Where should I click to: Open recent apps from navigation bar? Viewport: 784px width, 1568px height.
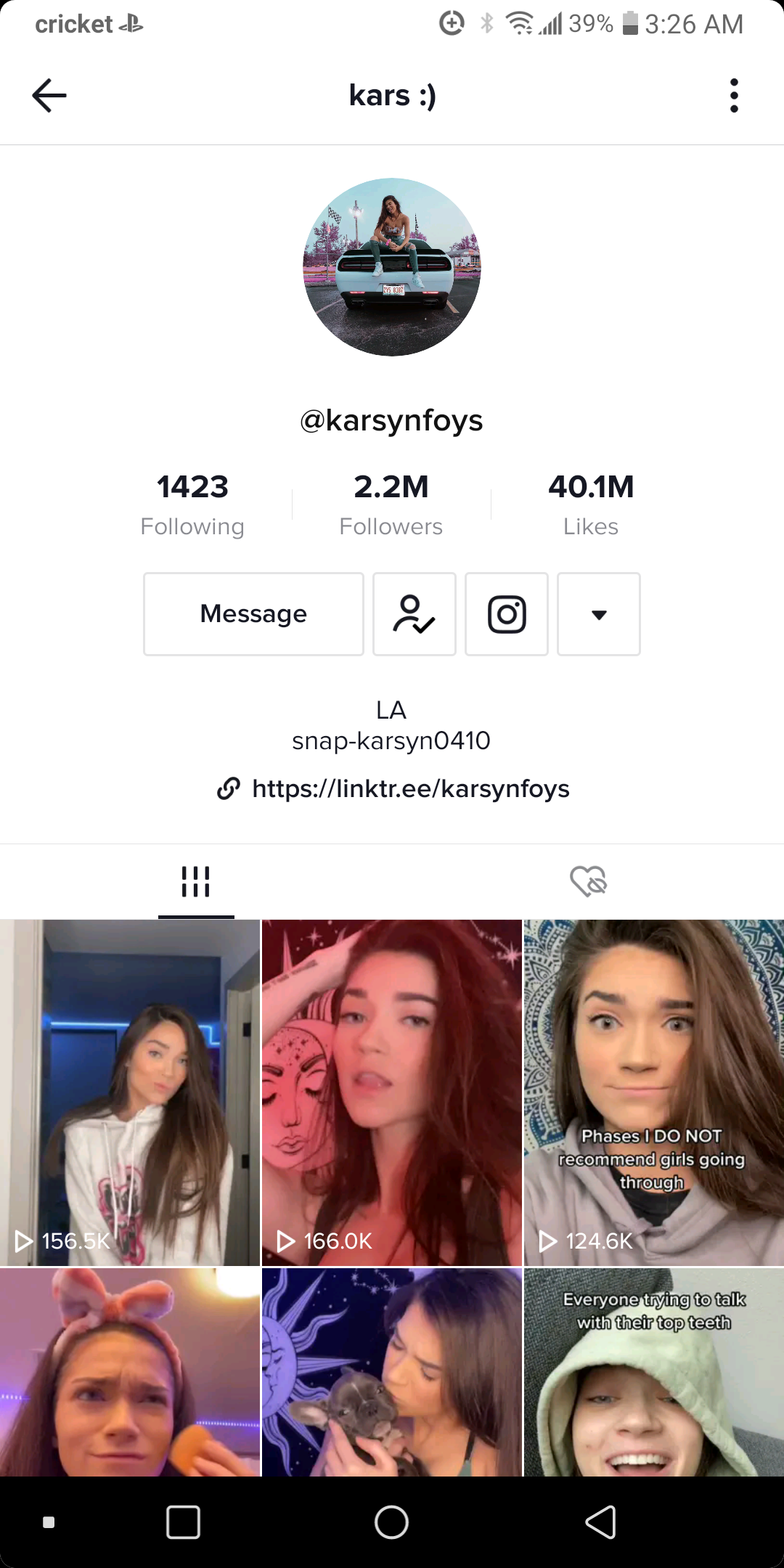(183, 1522)
